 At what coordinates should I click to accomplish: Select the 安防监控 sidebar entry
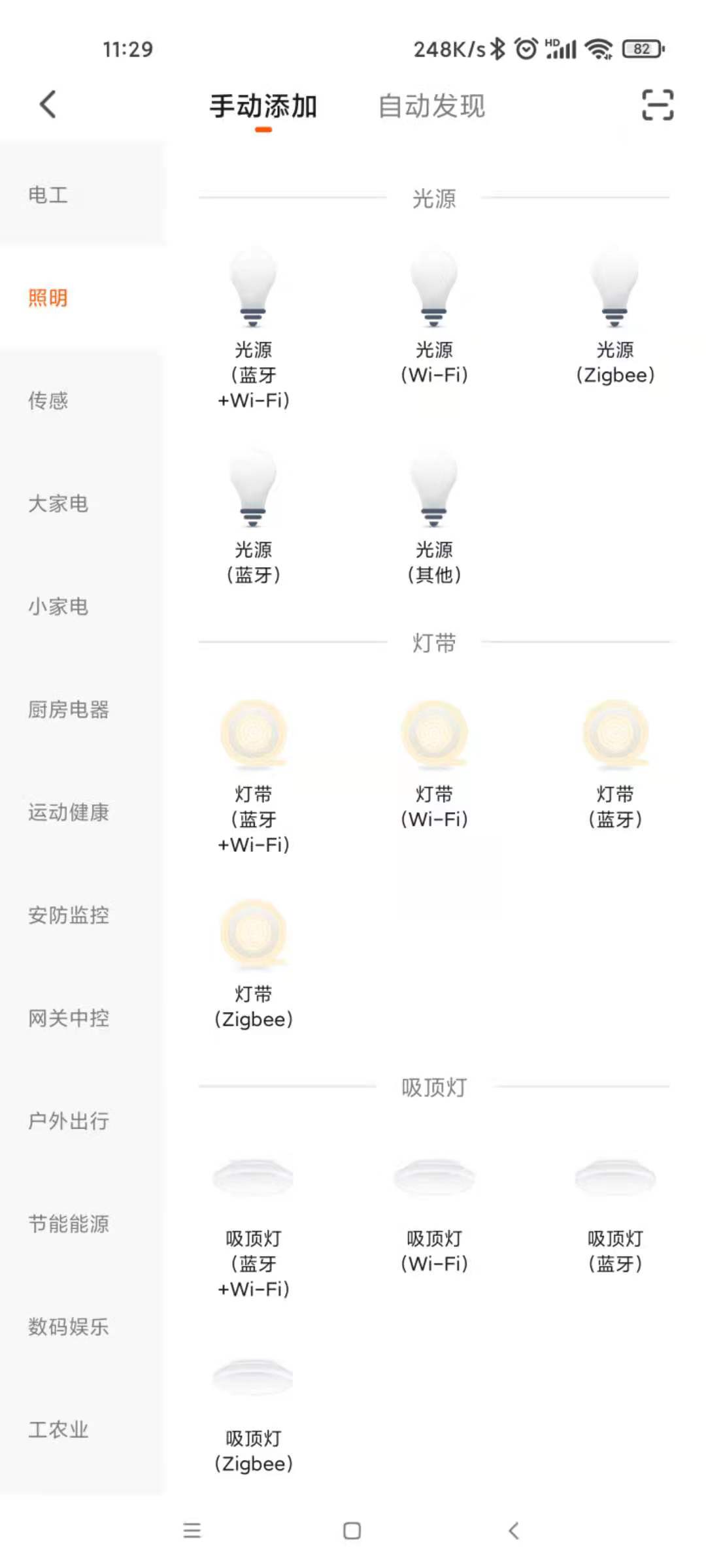(69, 915)
